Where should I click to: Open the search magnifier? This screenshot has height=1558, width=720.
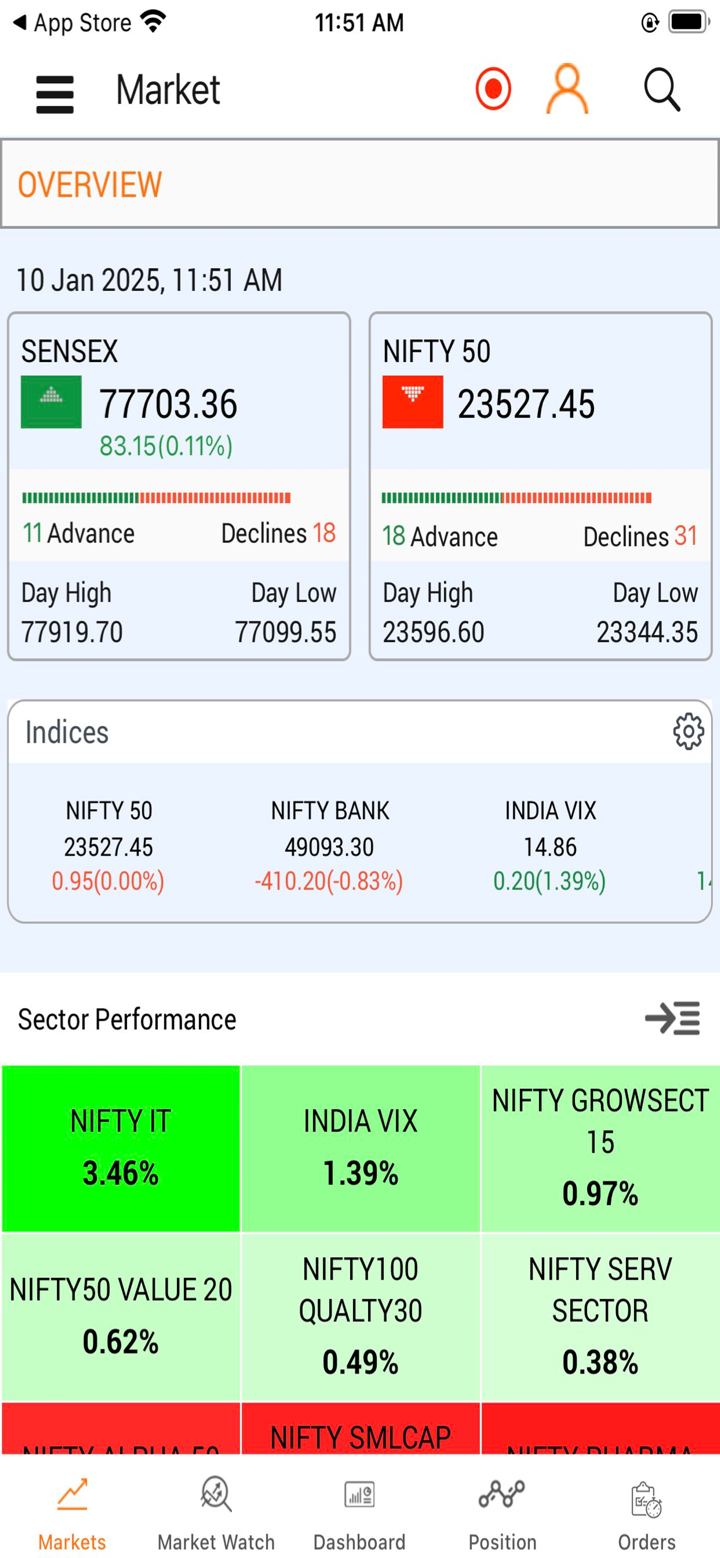(661, 90)
